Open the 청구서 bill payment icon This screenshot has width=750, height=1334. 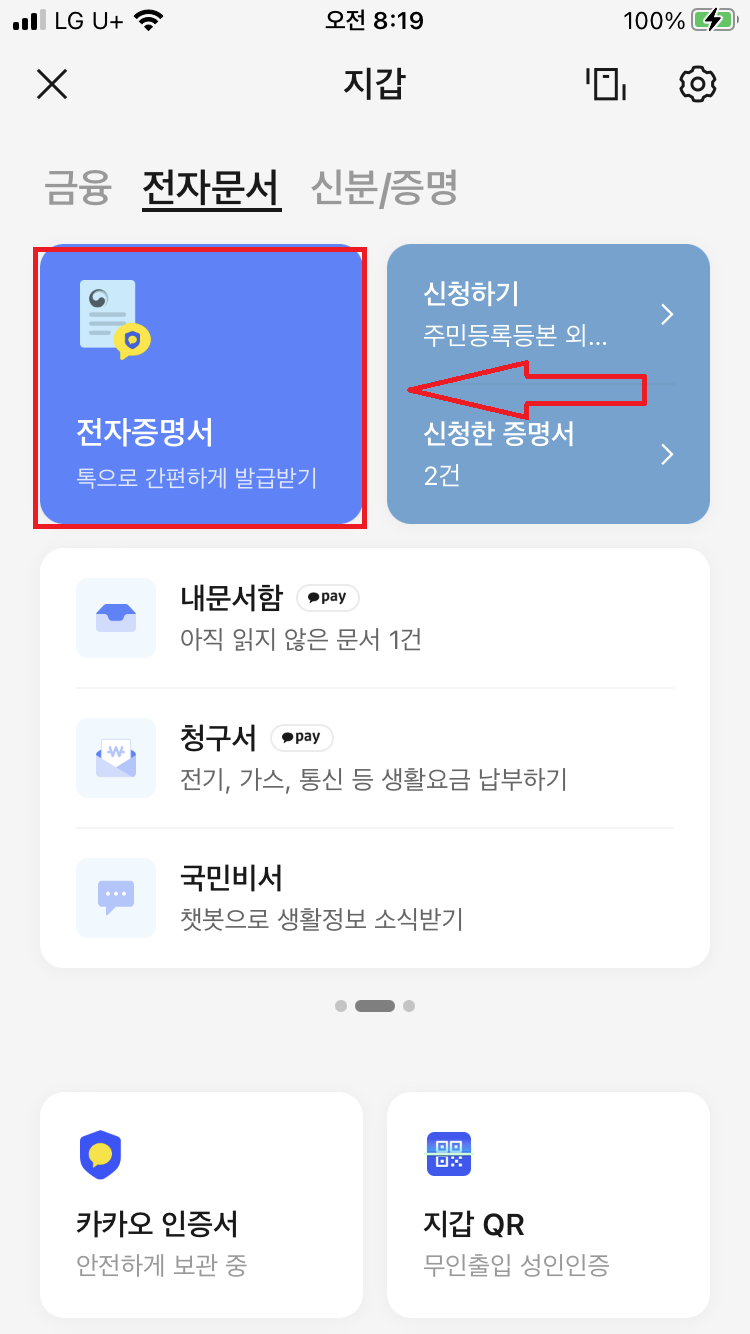click(116, 758)
